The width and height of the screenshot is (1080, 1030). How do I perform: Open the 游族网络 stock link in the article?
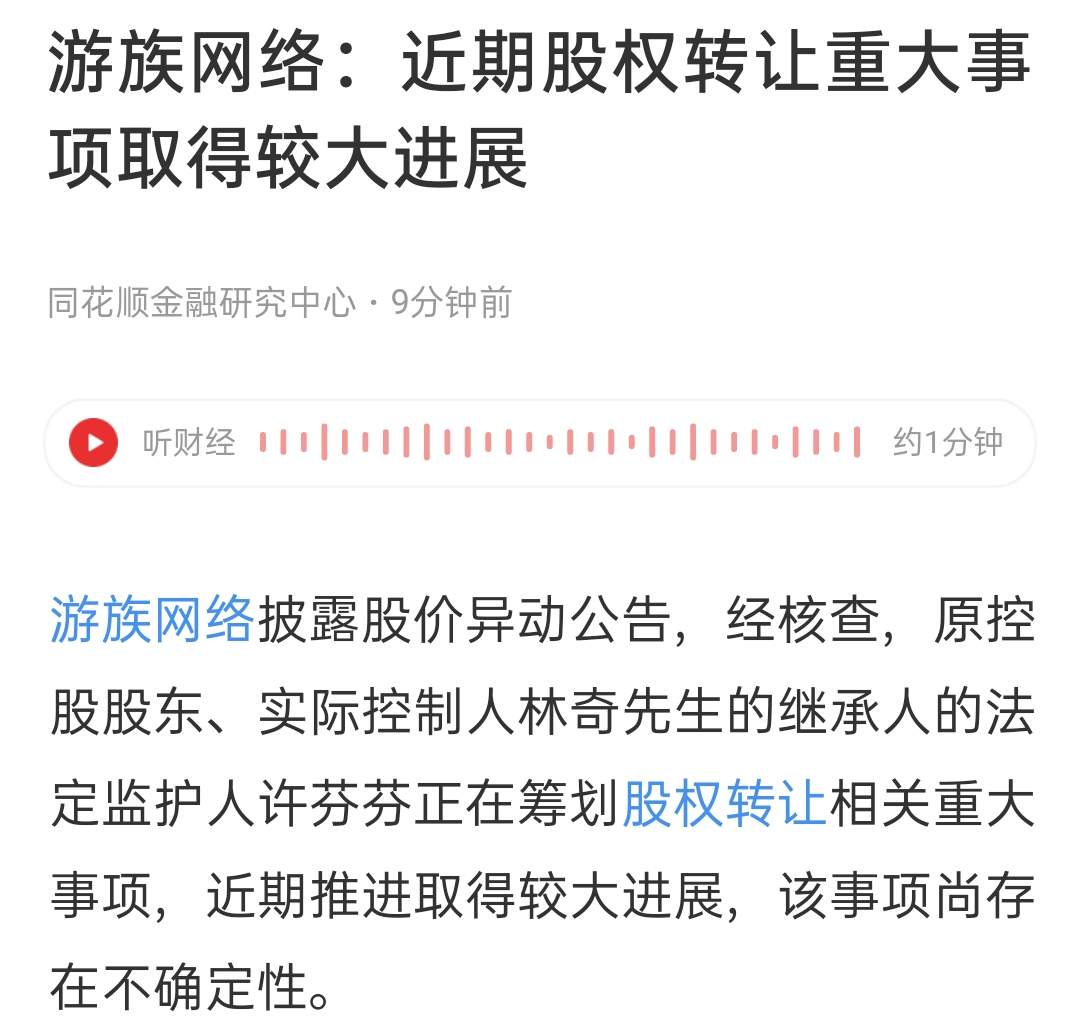click(x=152, y=619)
